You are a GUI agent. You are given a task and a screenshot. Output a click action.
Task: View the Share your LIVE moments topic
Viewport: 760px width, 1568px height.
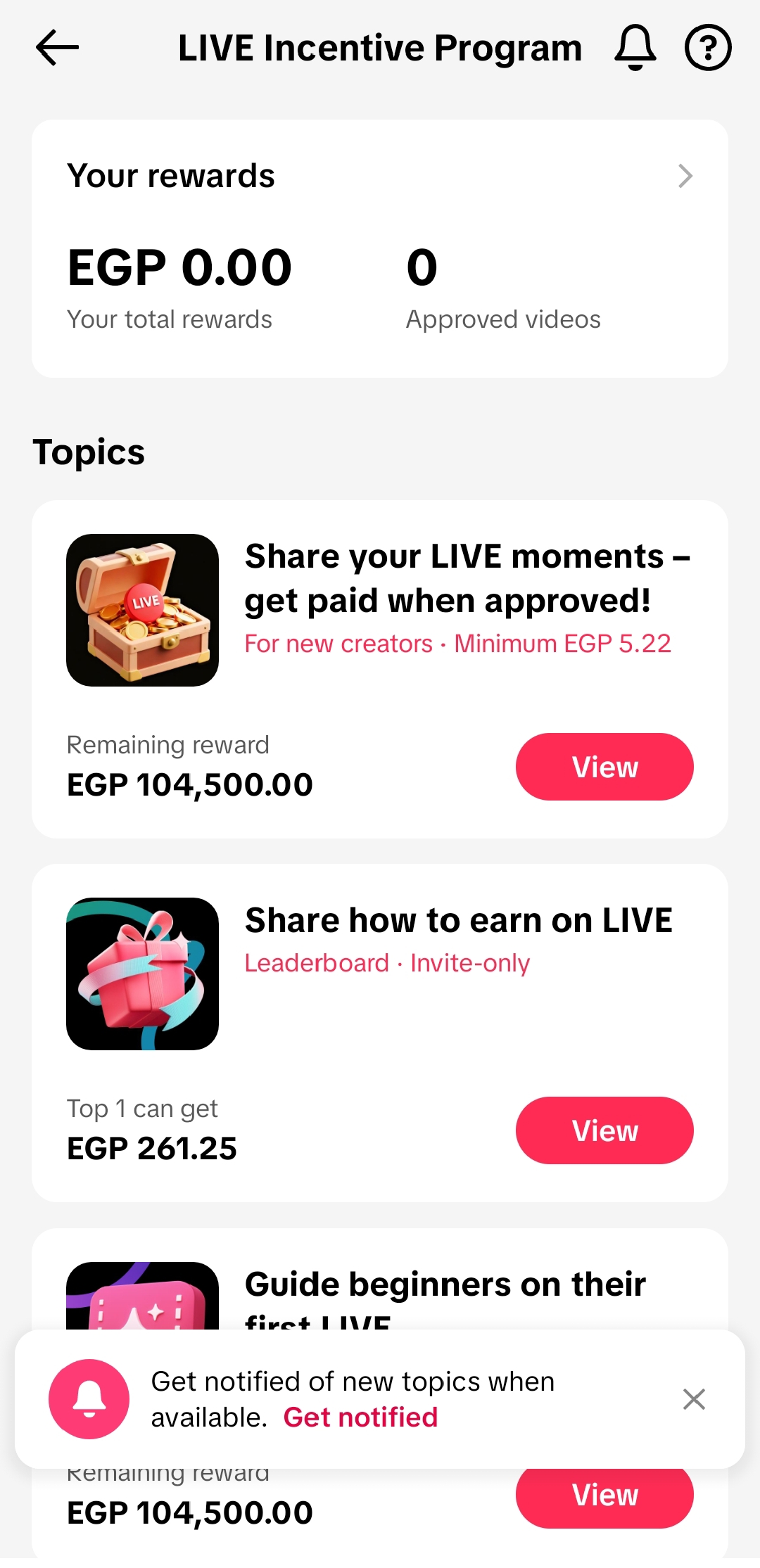pyautogui.click(x=604, y=767)
